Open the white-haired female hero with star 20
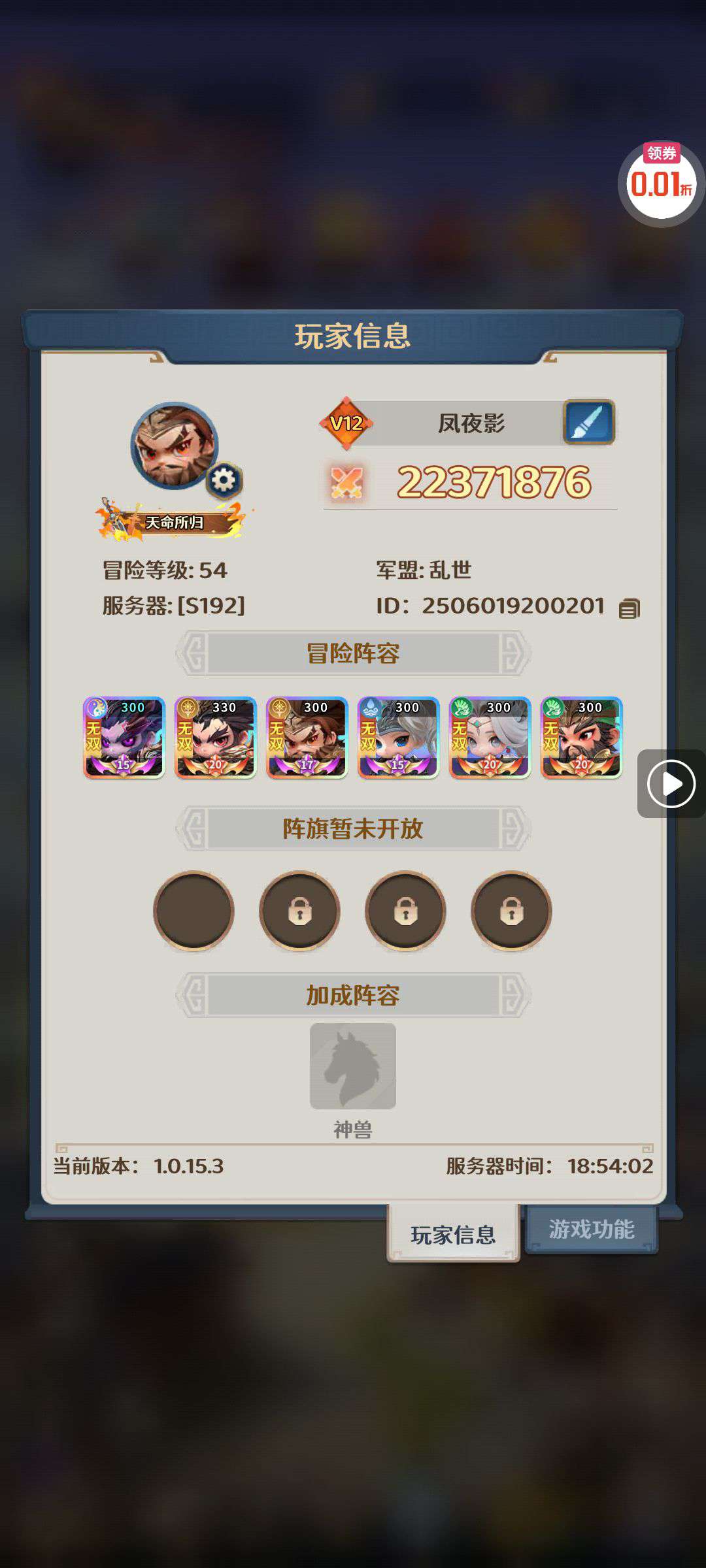The width and height of the screenshot is (706, 1568). (x=490, y=738)
